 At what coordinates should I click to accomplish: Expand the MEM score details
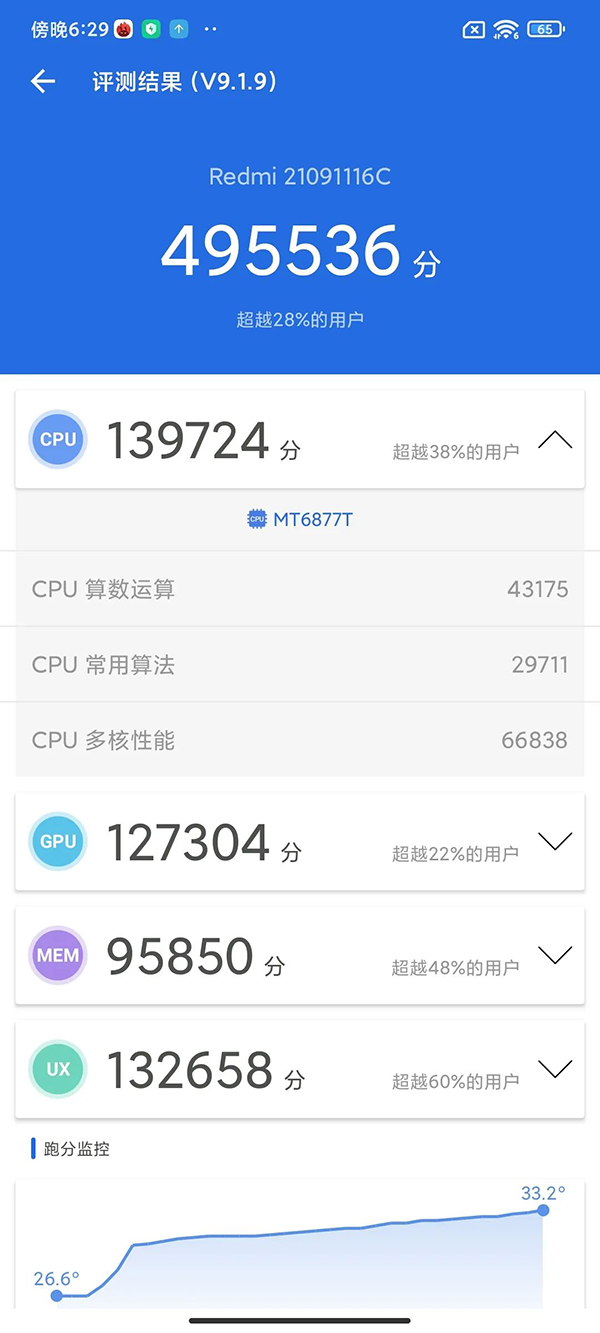click(555, 955)
